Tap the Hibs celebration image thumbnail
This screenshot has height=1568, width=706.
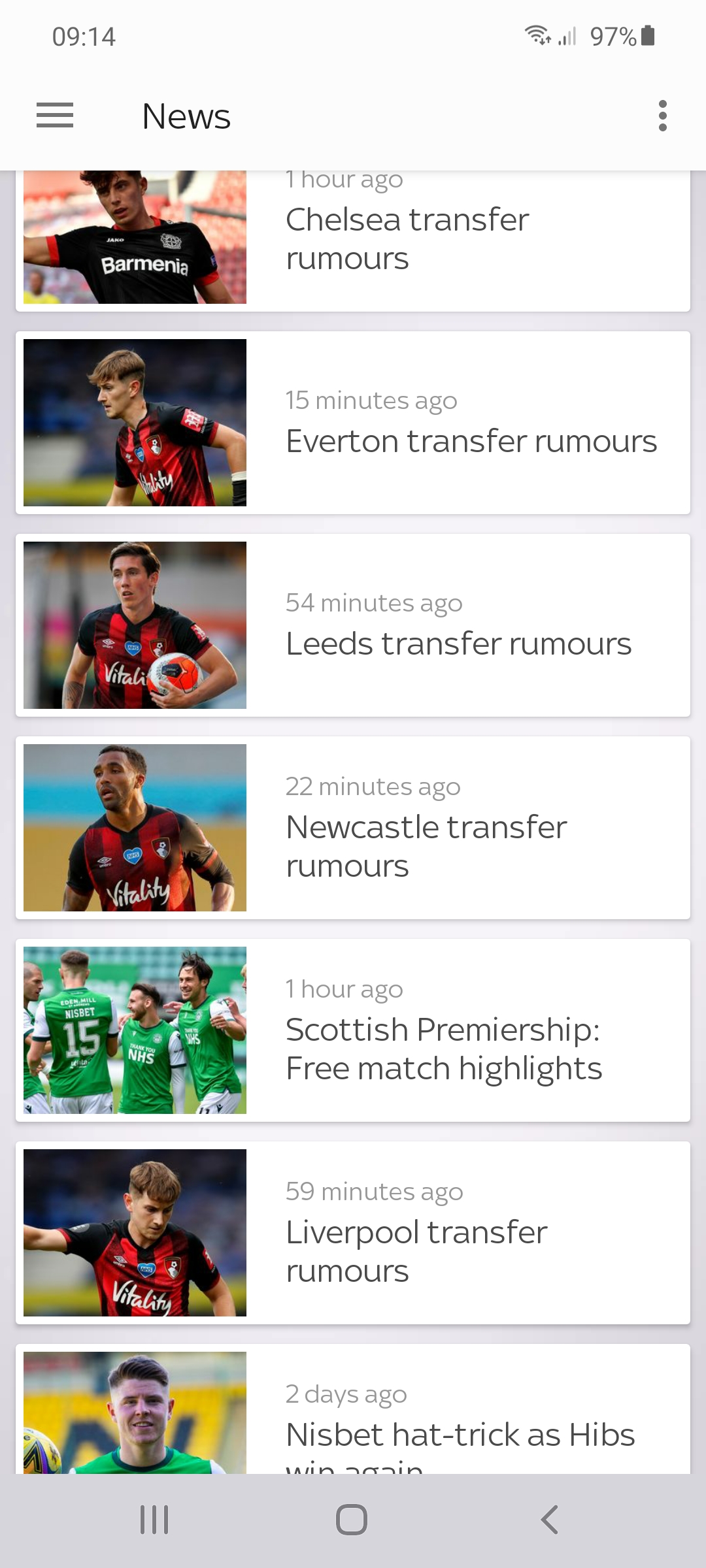tap(135, 1030)
